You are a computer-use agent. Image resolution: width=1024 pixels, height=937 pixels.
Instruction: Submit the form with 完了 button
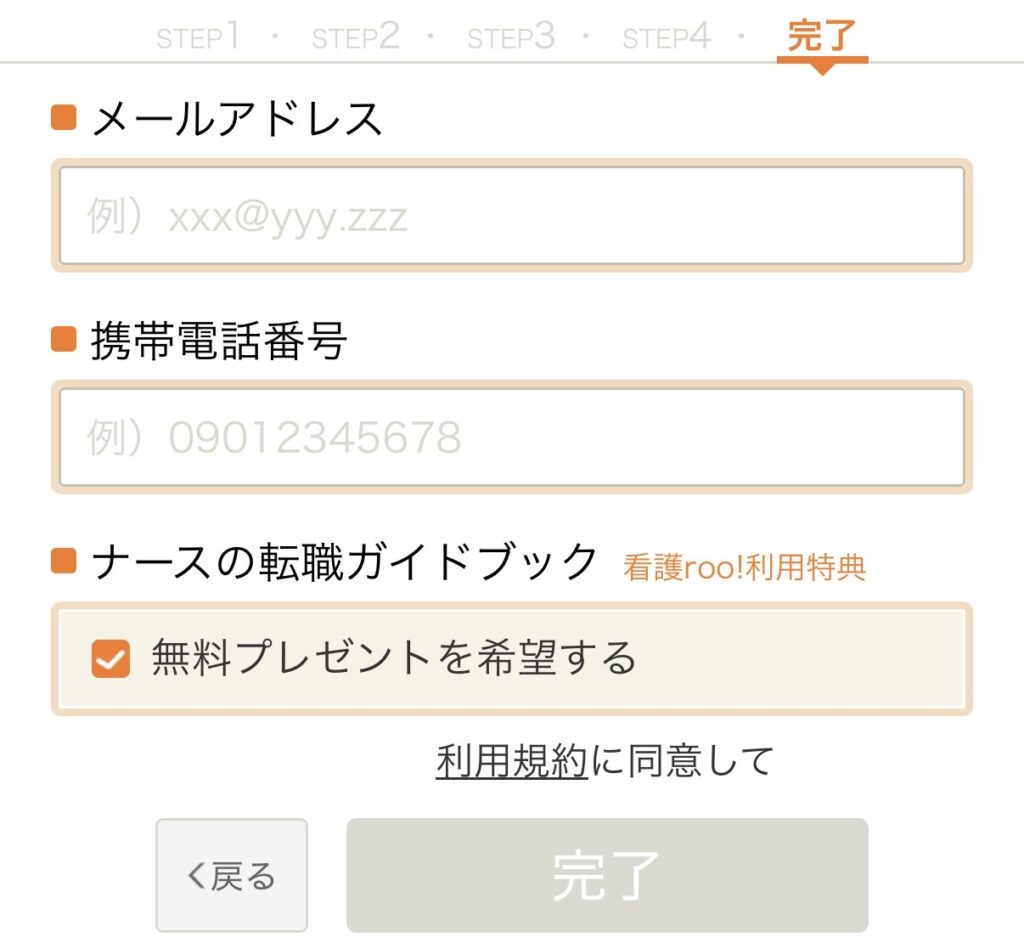(x=607, y=876)
